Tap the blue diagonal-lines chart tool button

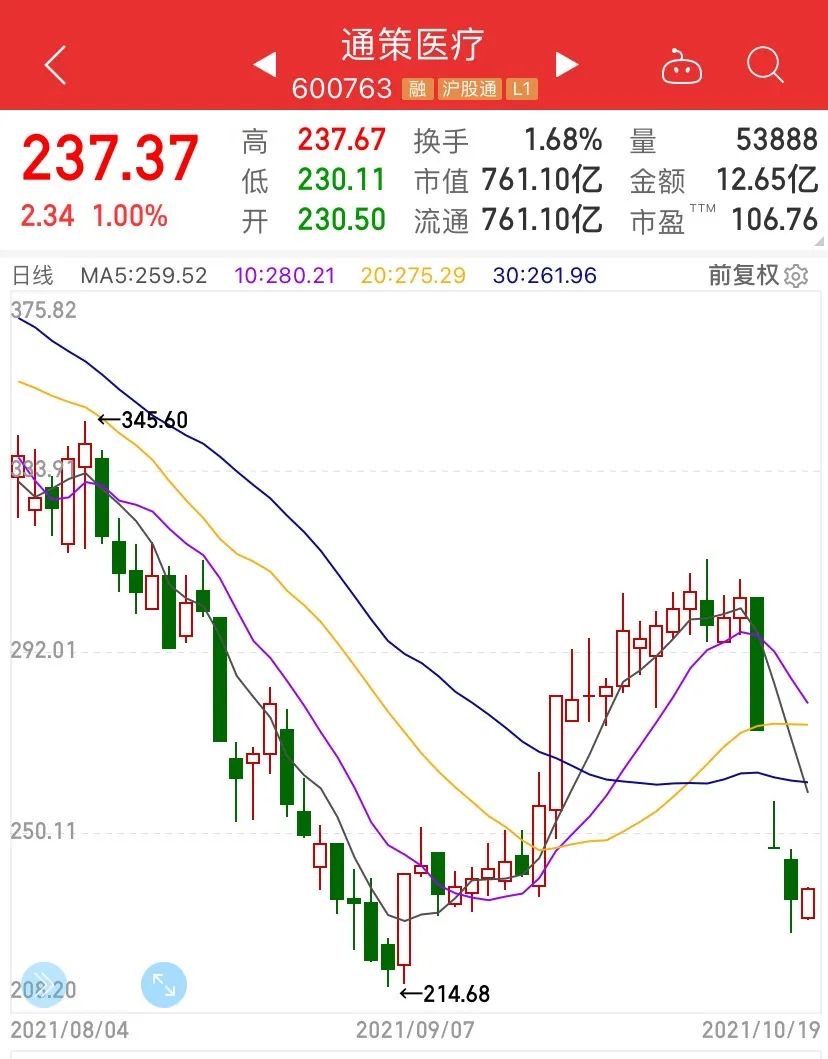click(x=43, y=984)
